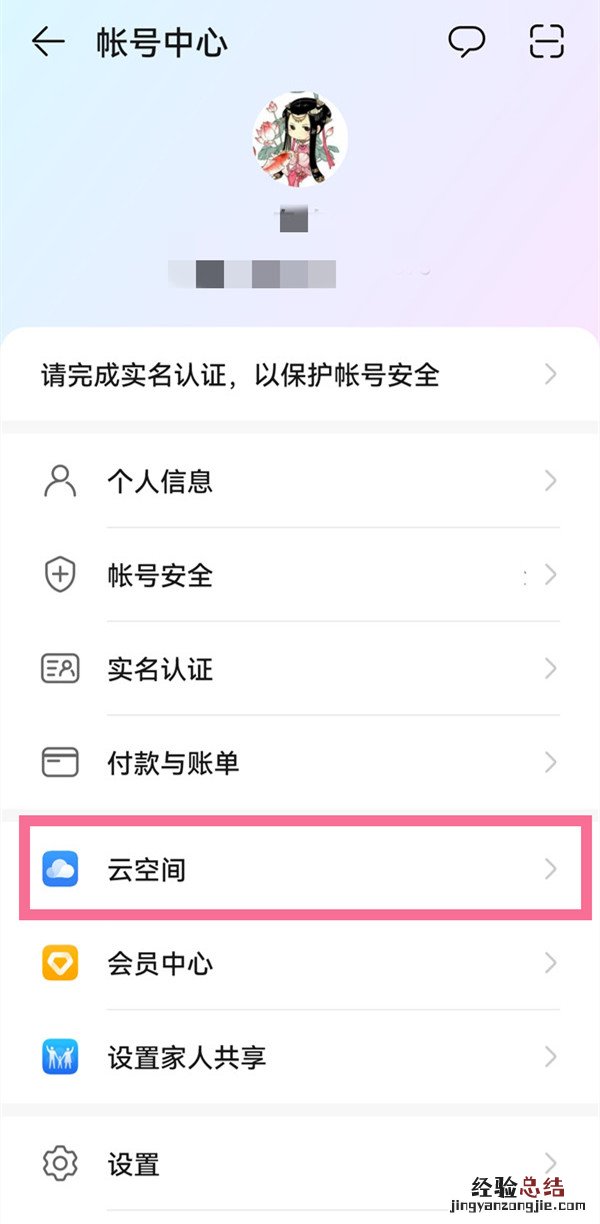The width and height of the screenshot is (600, 1224).
Task: Open the scan code icon
Action: tap(547, 42)
